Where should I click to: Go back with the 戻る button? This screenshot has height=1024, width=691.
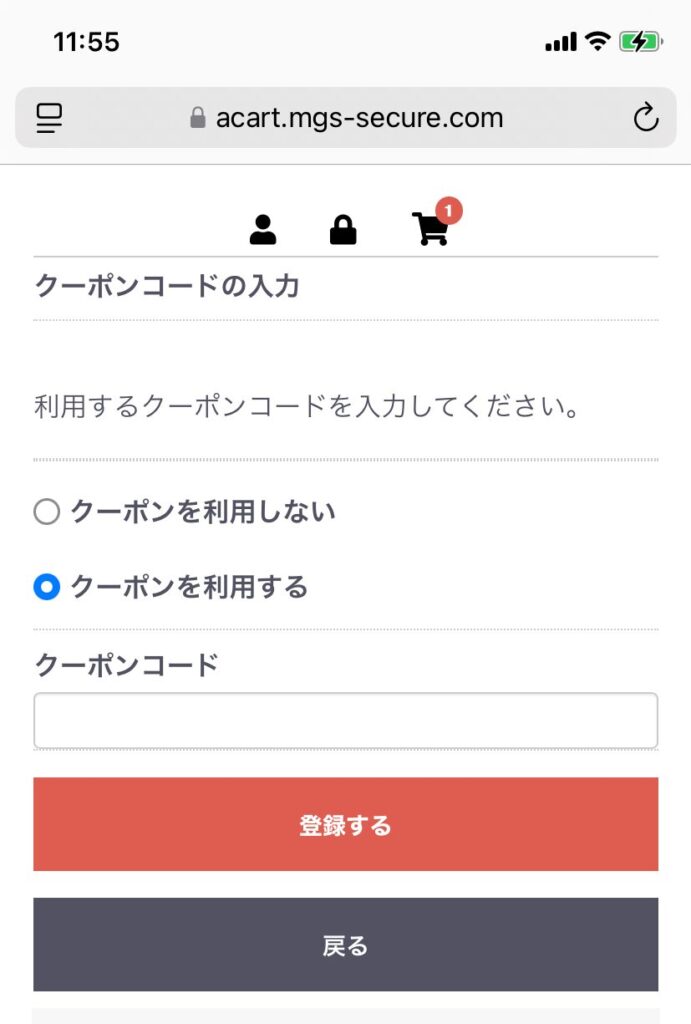pos(345,944)
